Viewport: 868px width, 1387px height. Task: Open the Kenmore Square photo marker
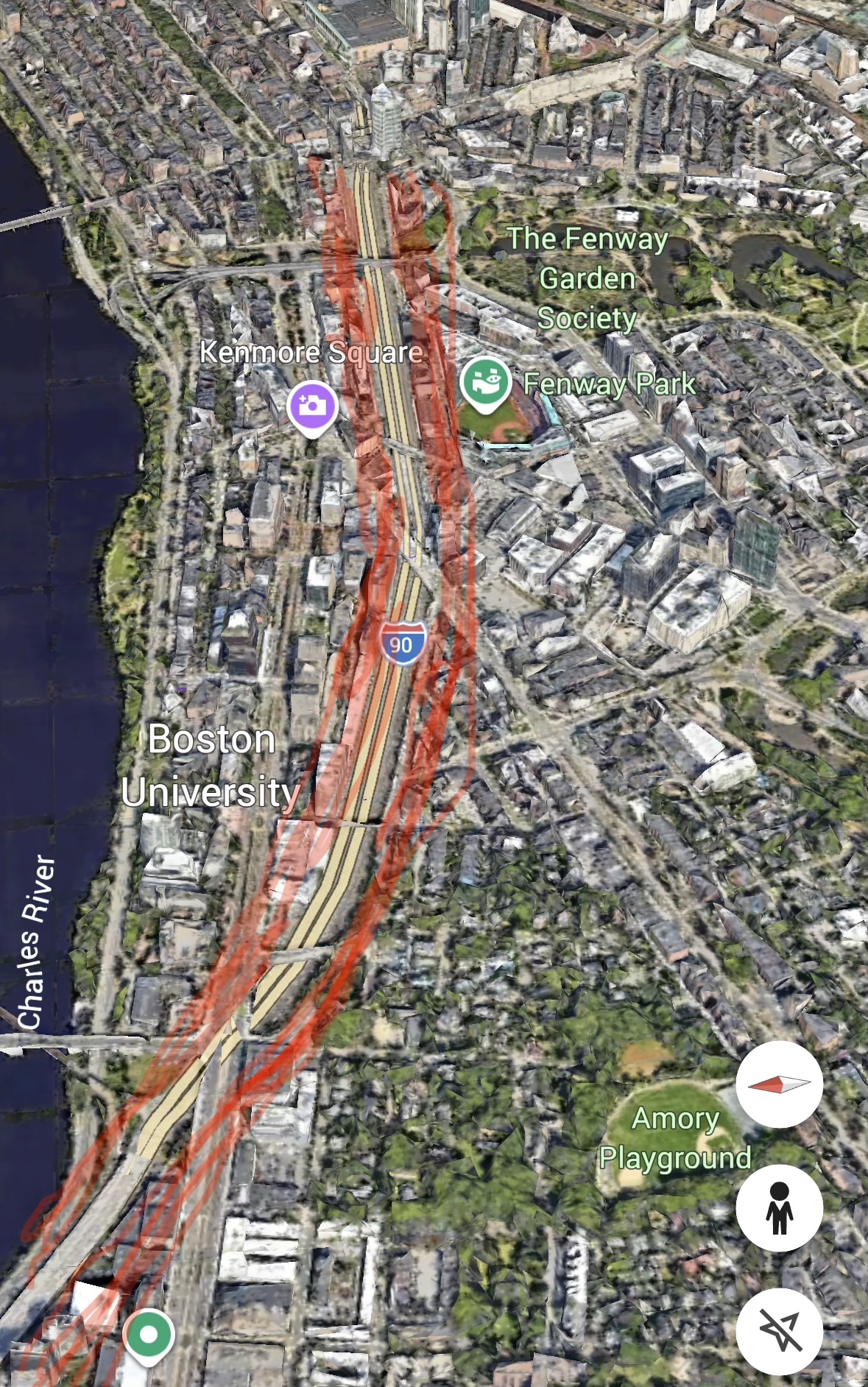pos(312,406)
